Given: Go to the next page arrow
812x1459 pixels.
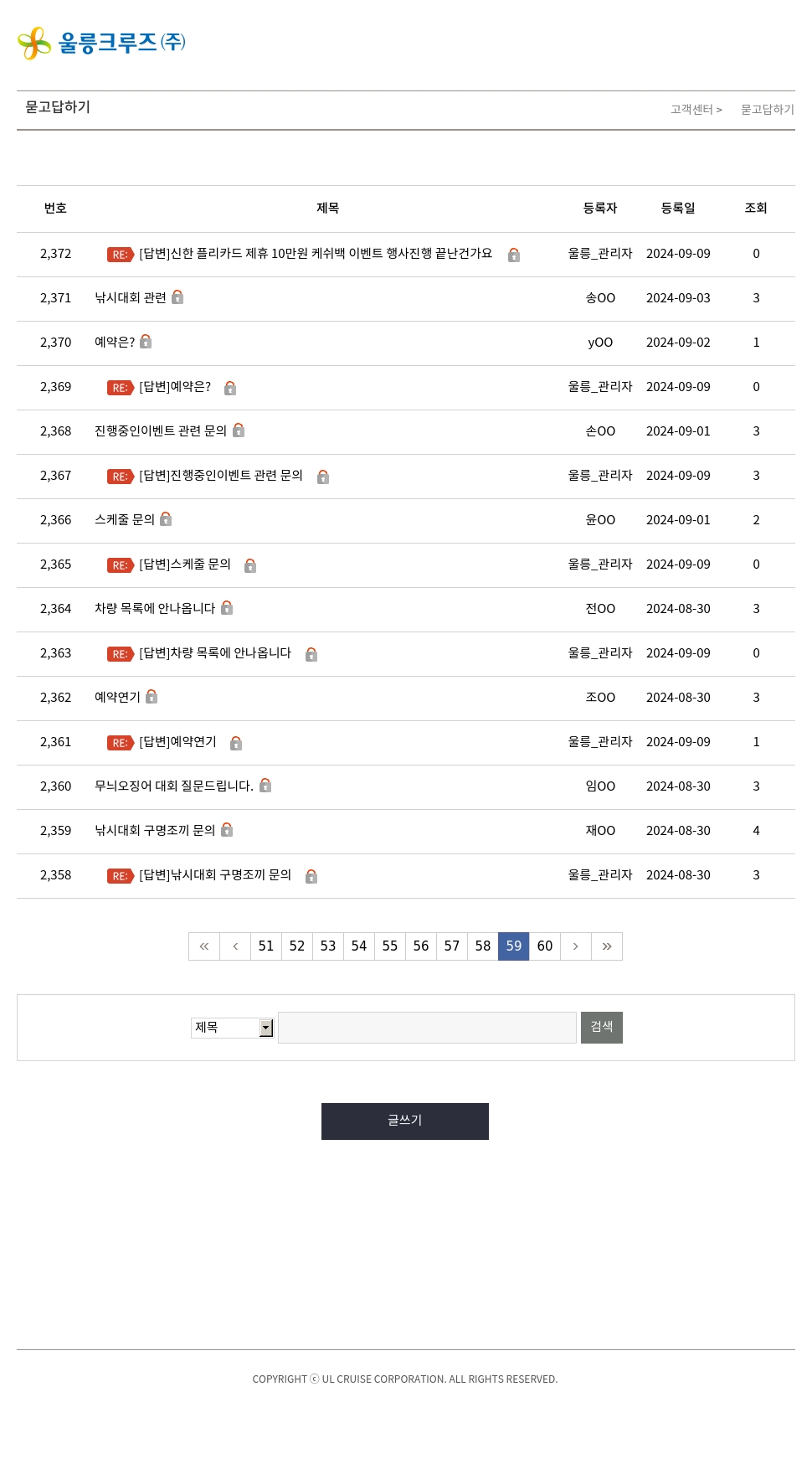Looking at the screenshot, I should tap(576, 946).
